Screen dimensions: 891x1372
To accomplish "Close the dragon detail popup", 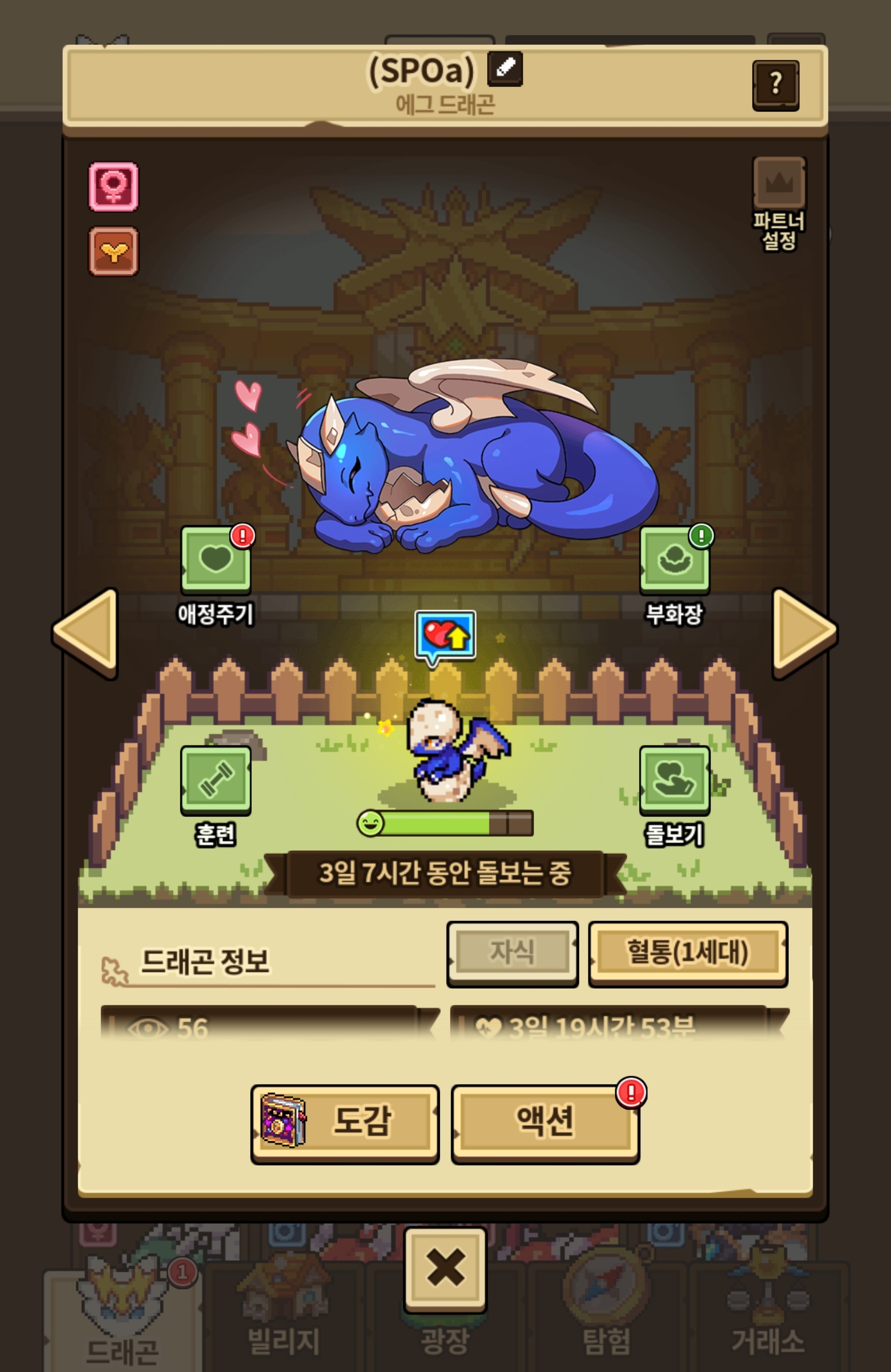I will [x=445, y=1269].
